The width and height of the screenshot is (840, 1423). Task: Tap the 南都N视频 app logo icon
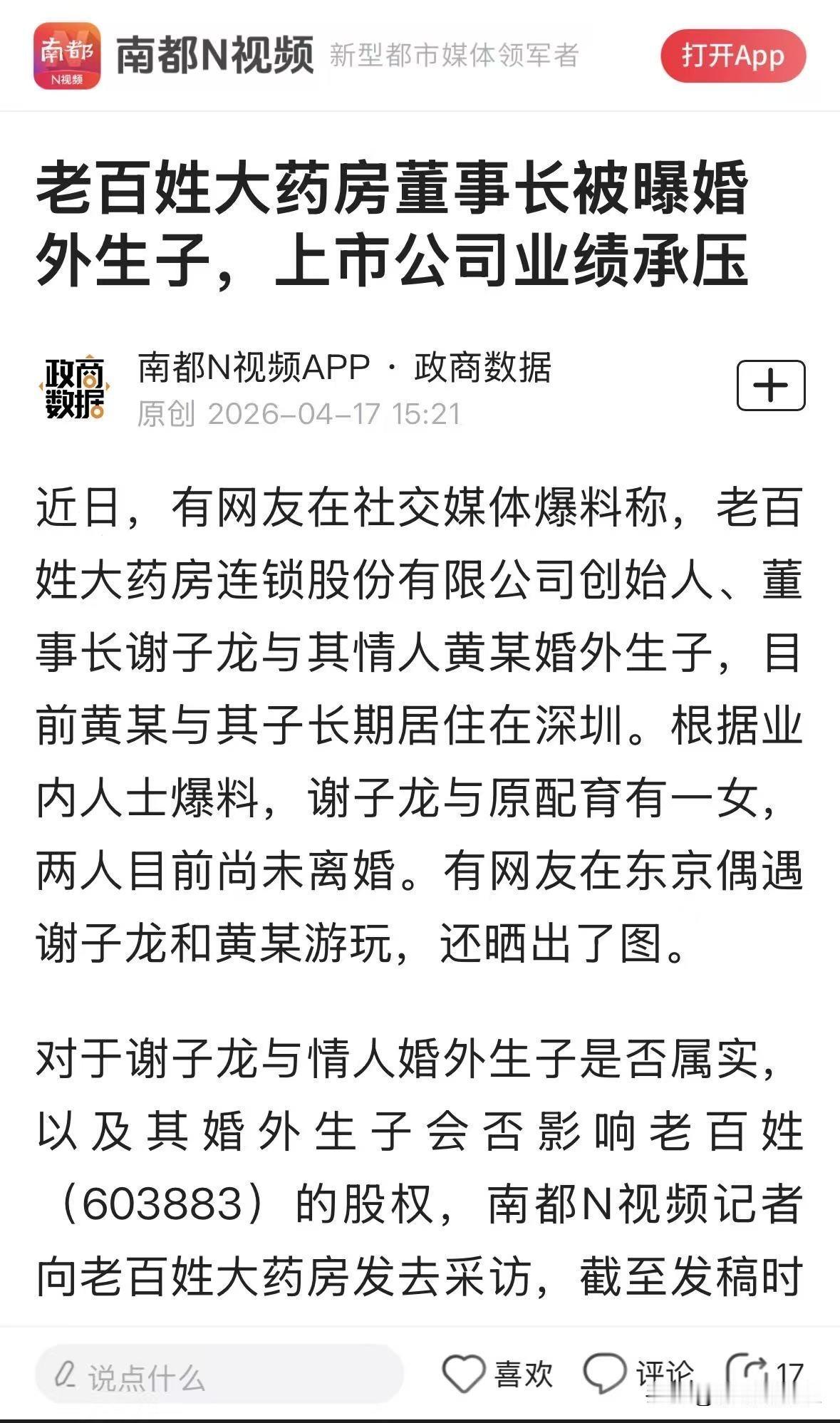click(x=68, y=57)
